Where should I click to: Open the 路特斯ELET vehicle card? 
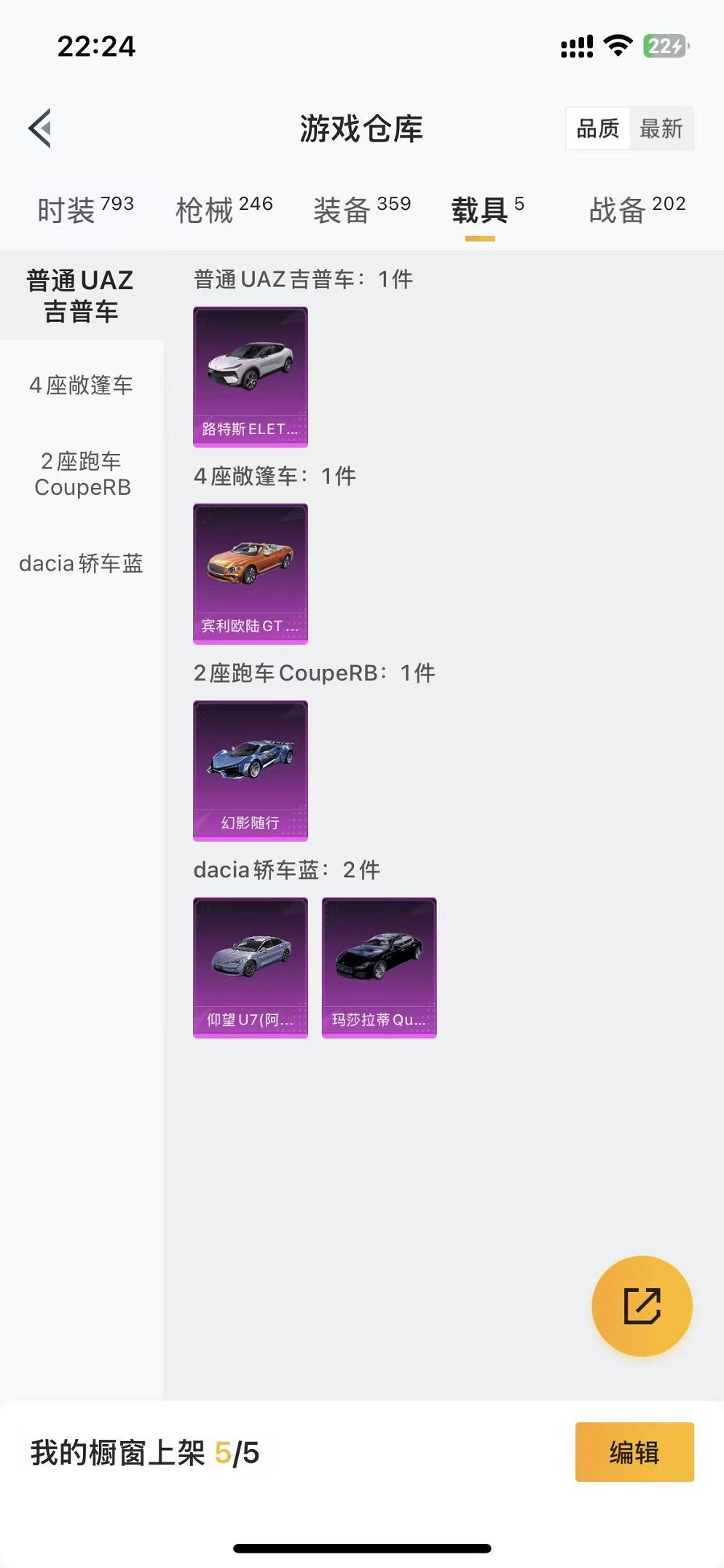[251, 377]
